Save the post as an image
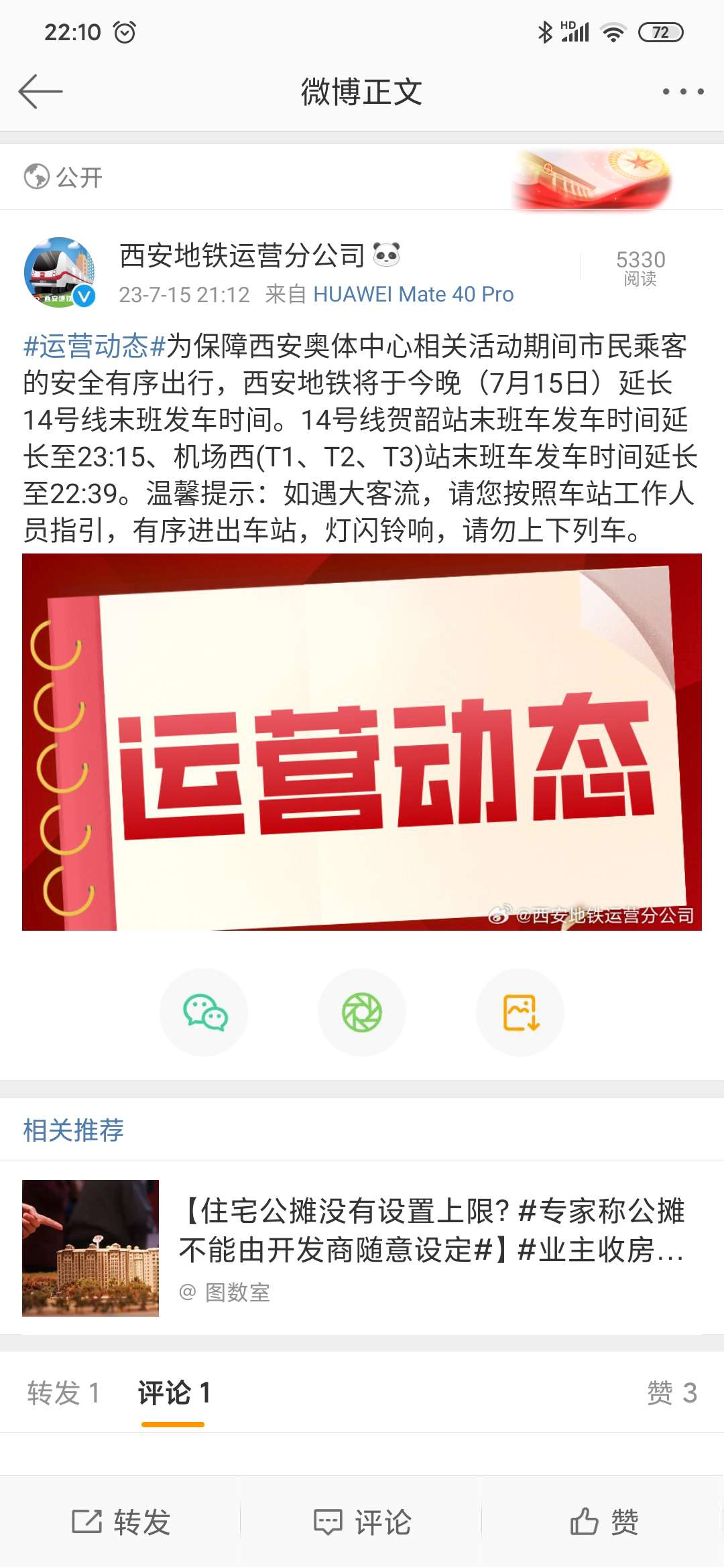Viewport: 724px width, 1568px height. click(520, 1012)
